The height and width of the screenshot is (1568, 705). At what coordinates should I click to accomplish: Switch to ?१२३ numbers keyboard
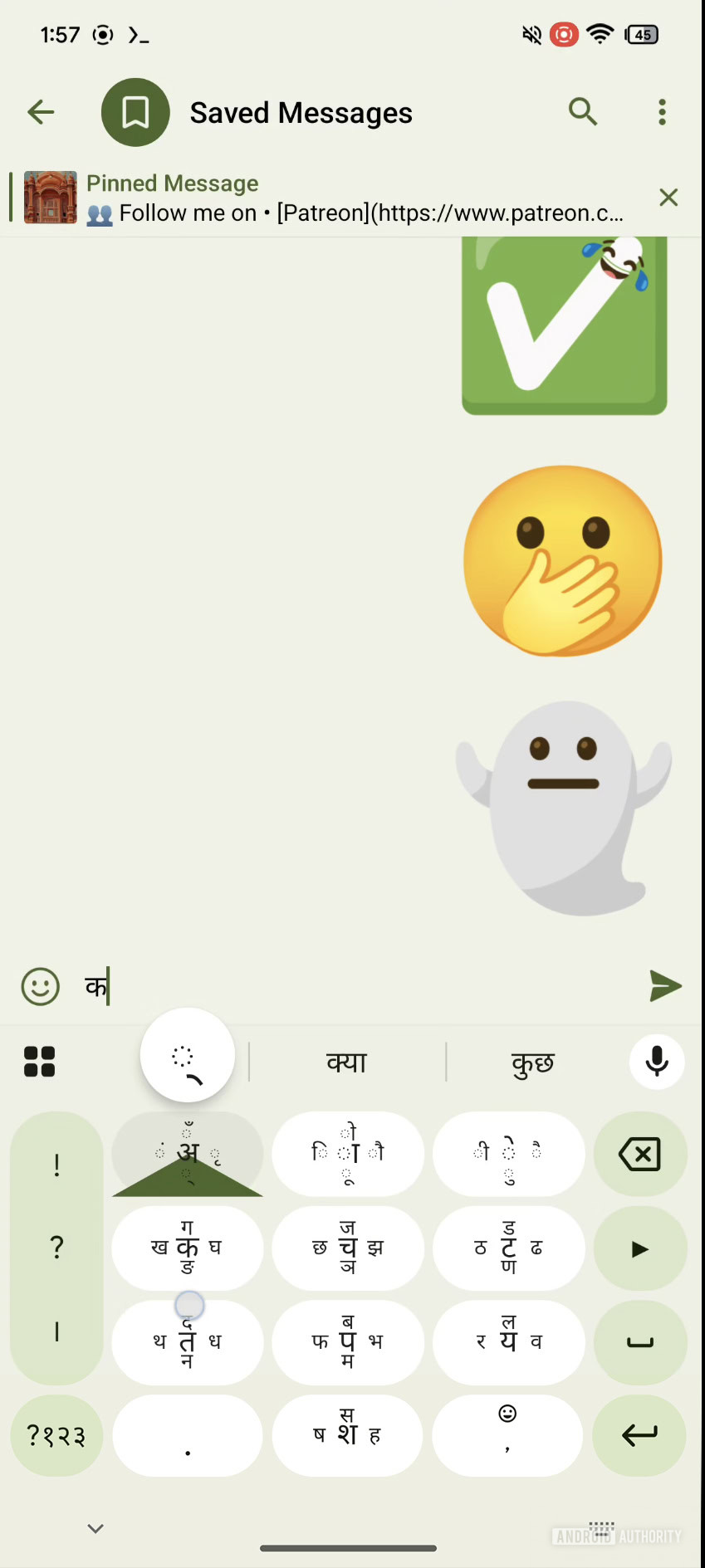point(56,1435)
